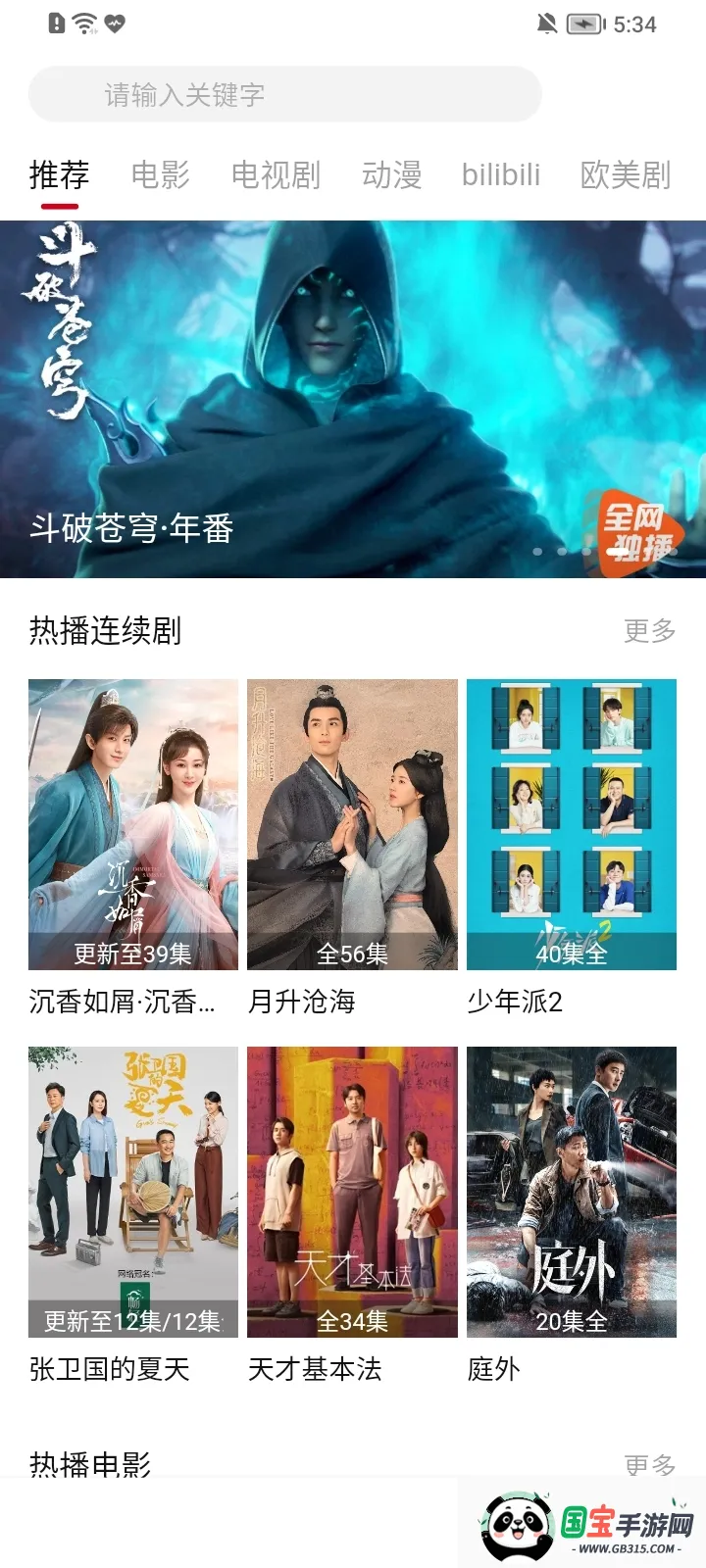
Task: View 更多 for 热播连续剧
Action: [649, 630]
